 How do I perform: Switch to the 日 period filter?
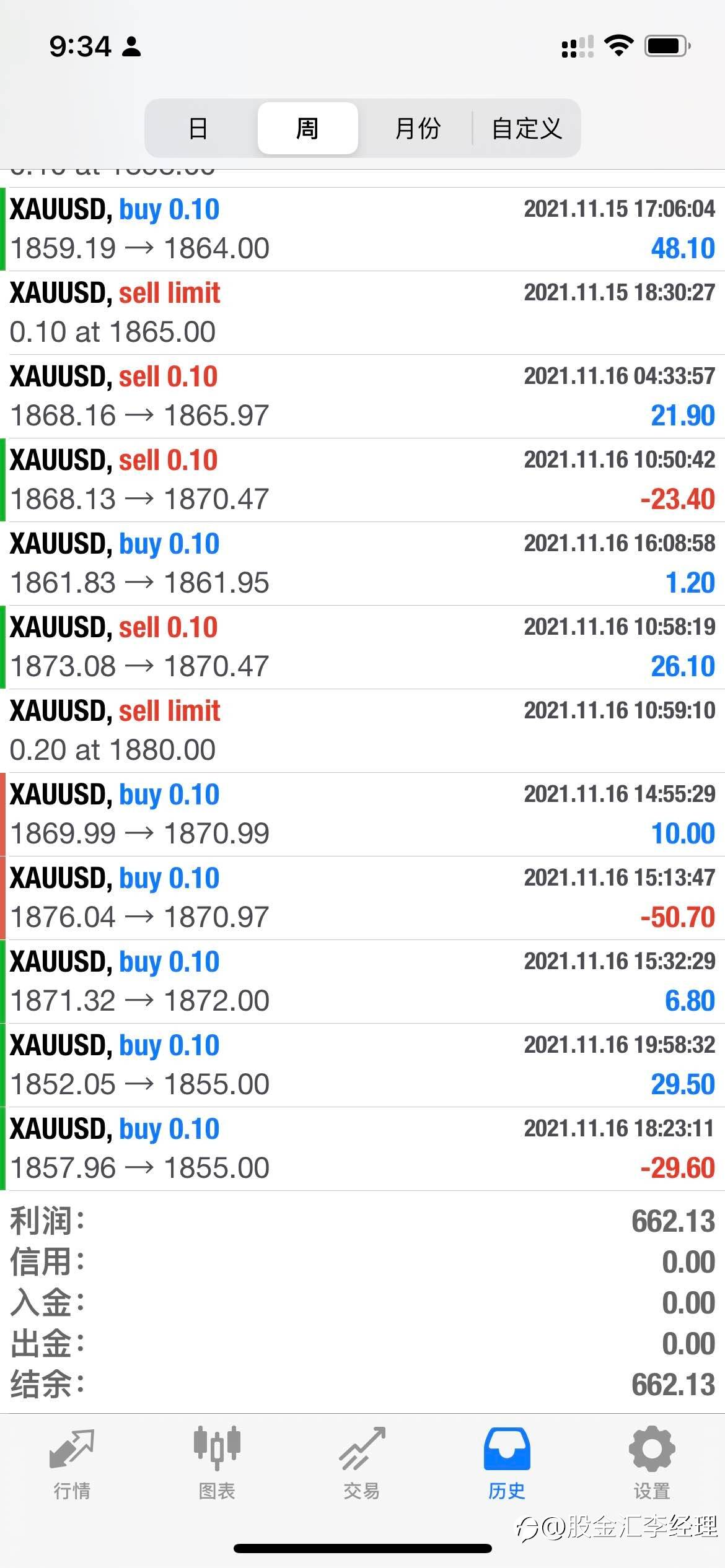pos(198,128)
